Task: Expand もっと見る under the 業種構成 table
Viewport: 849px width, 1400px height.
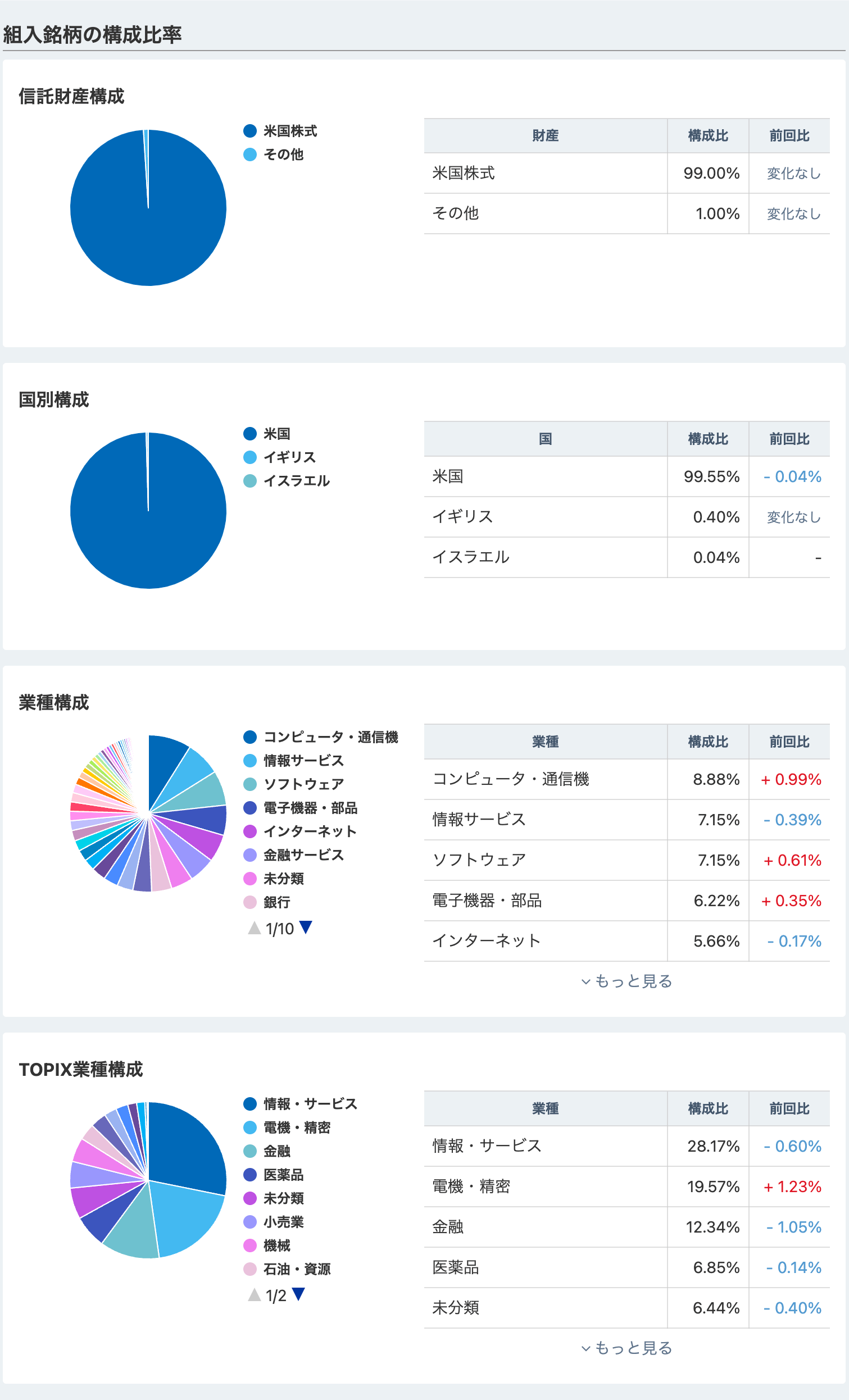Action: pos(626,981)
